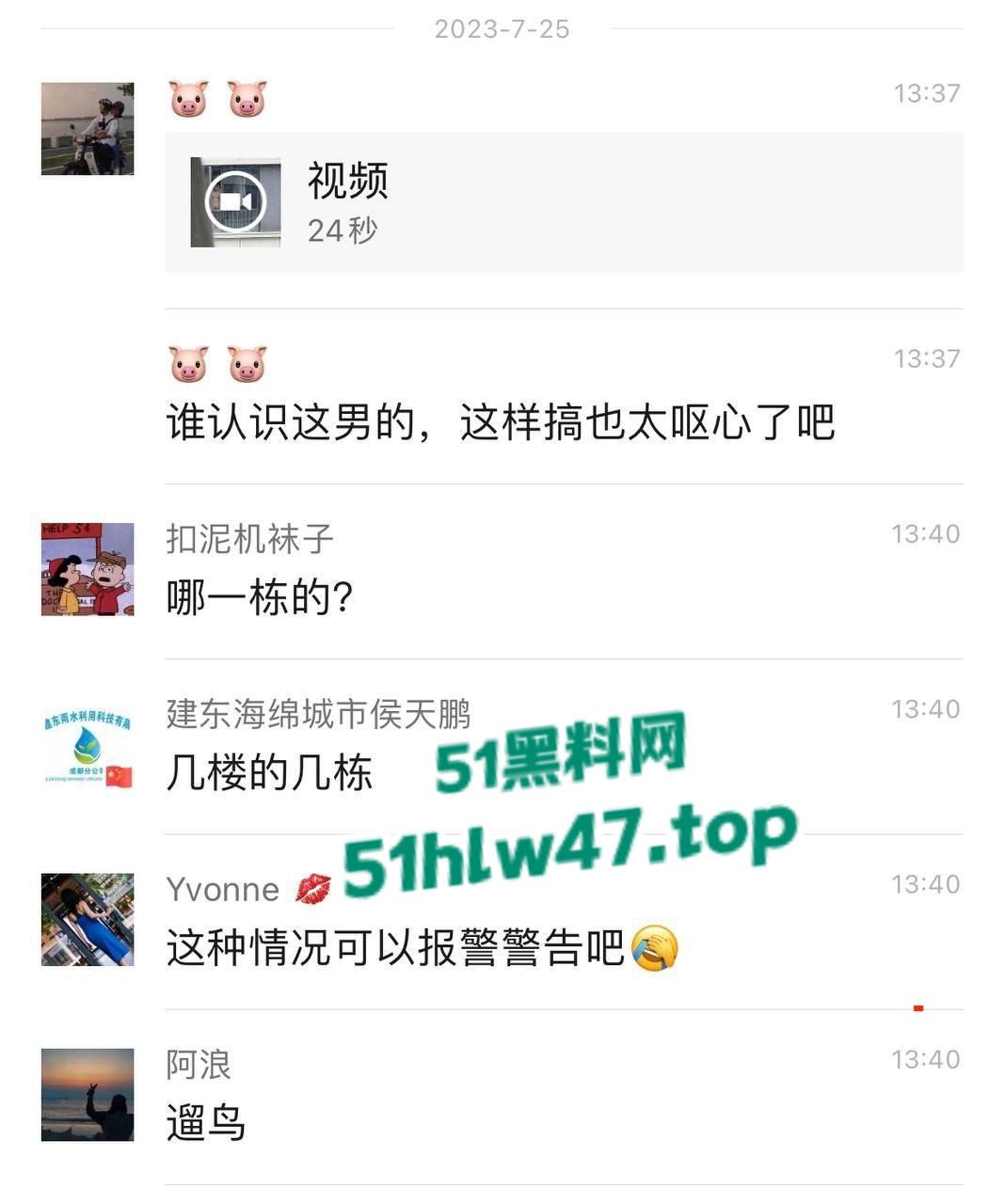This screenshot has width=1005, height=1204.
Task: Select the date header 2023-7-25
Action: pyautogui.click(x=502, y=28)
